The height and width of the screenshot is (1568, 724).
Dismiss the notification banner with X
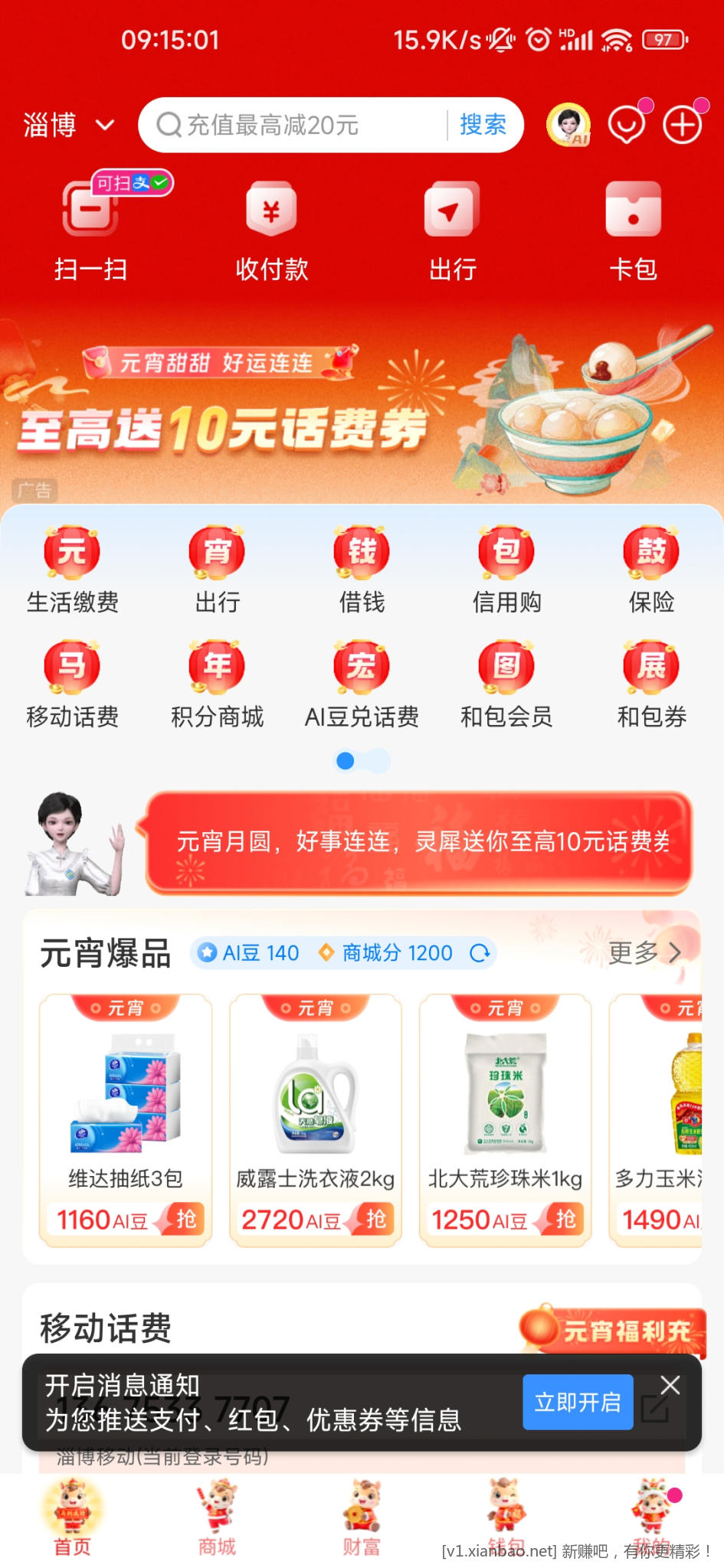[670, 1385]
